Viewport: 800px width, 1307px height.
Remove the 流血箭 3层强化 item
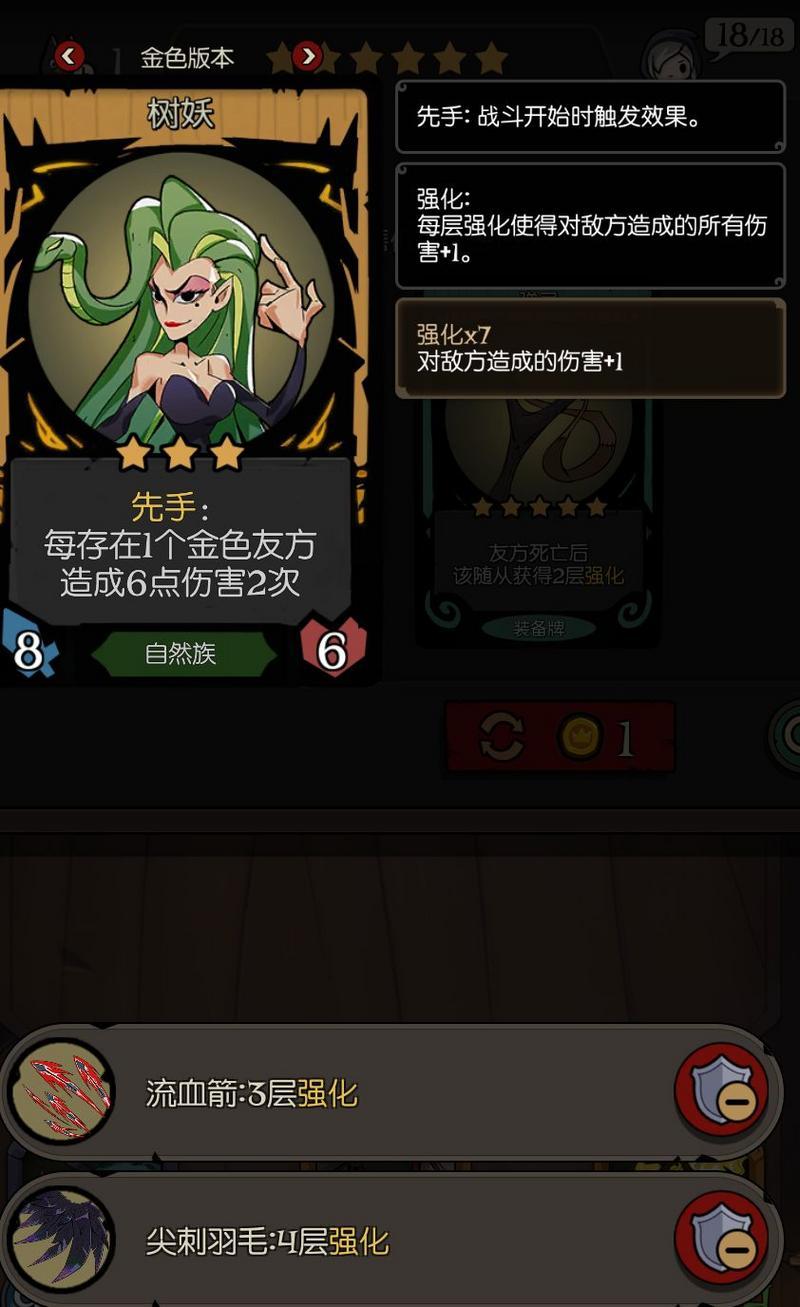point(723,1092)
